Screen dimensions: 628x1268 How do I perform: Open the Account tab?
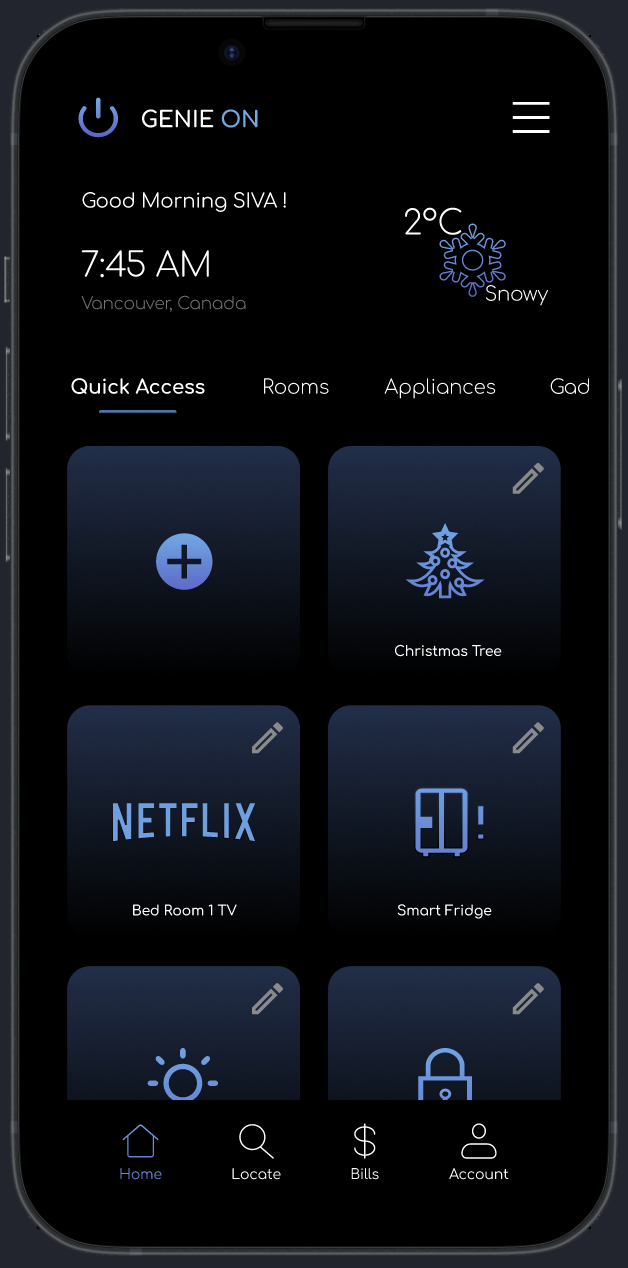tap(479, 1152)
